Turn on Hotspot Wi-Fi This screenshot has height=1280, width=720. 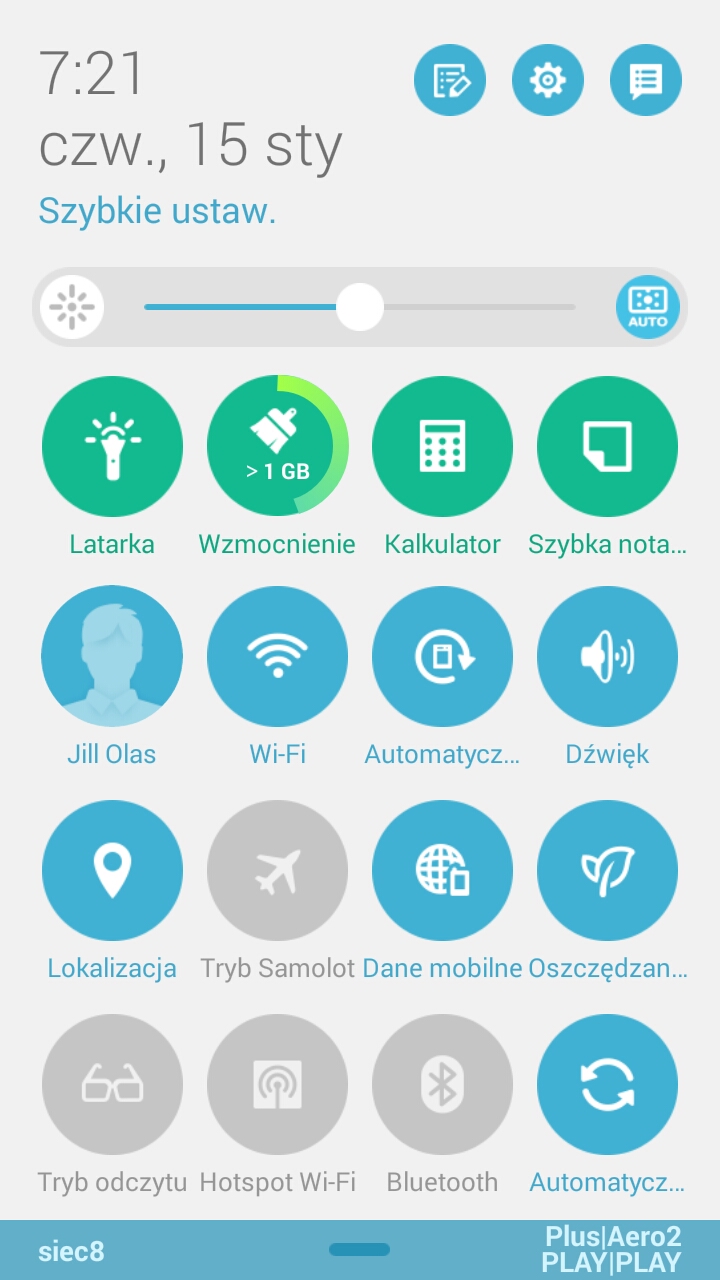(277, 1084)
